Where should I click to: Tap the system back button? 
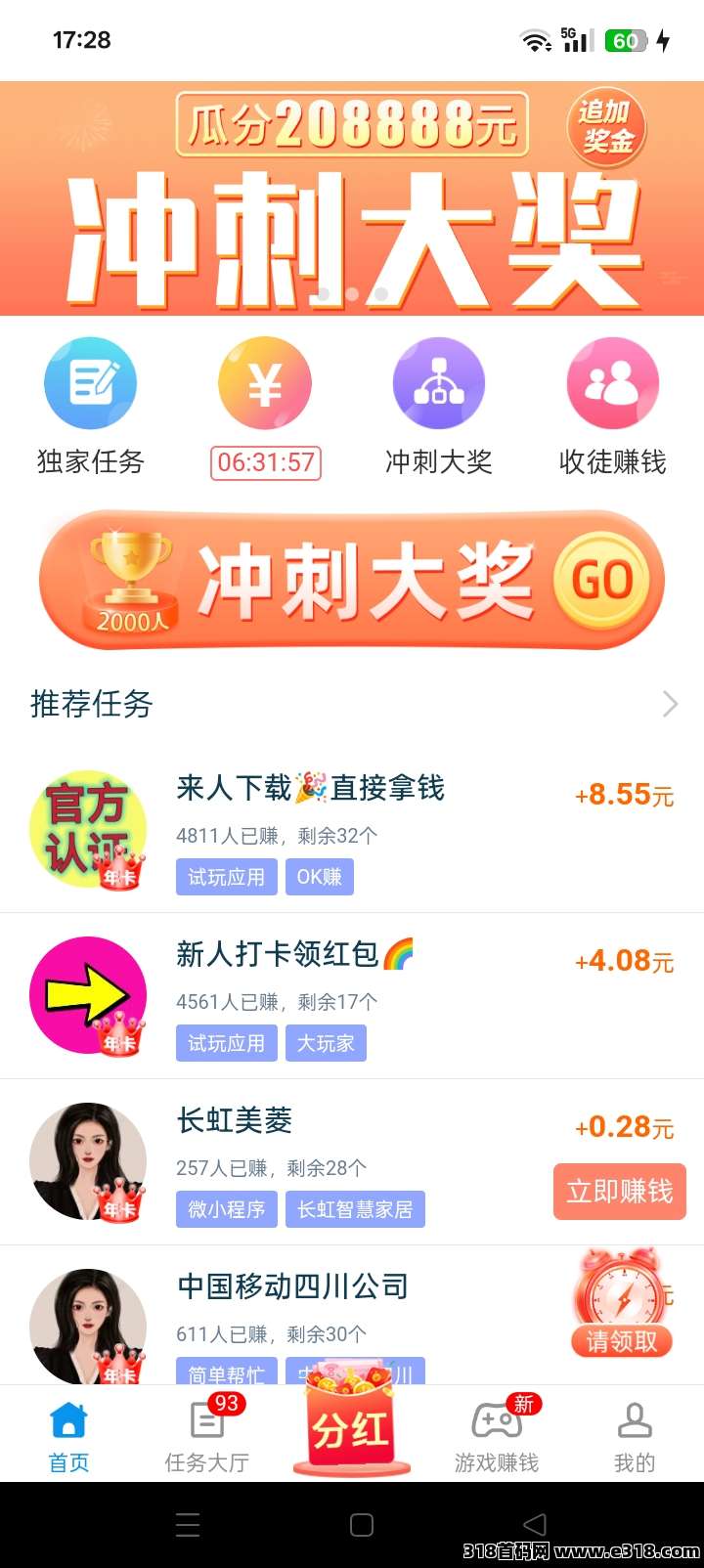(x=535, y=1525)
